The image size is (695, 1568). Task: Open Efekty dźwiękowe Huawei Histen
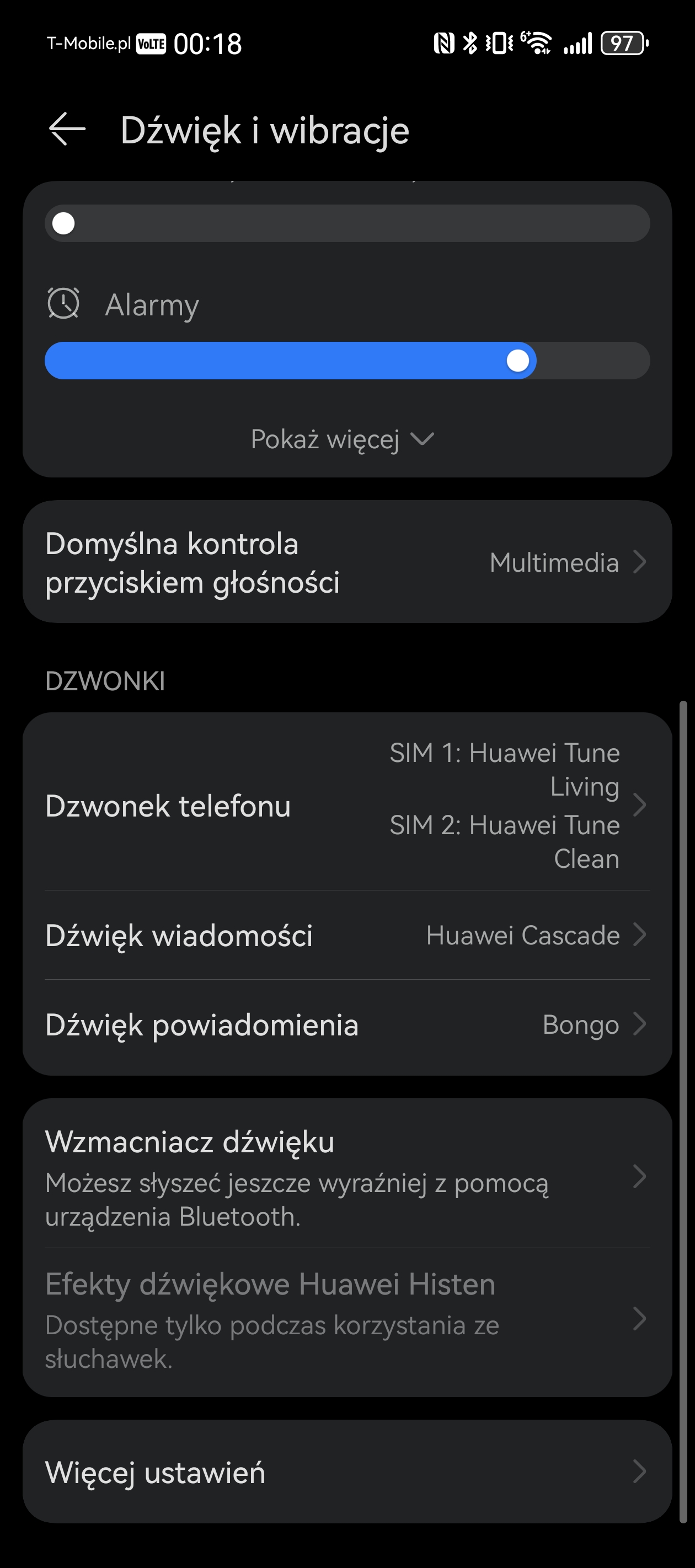347,1319
